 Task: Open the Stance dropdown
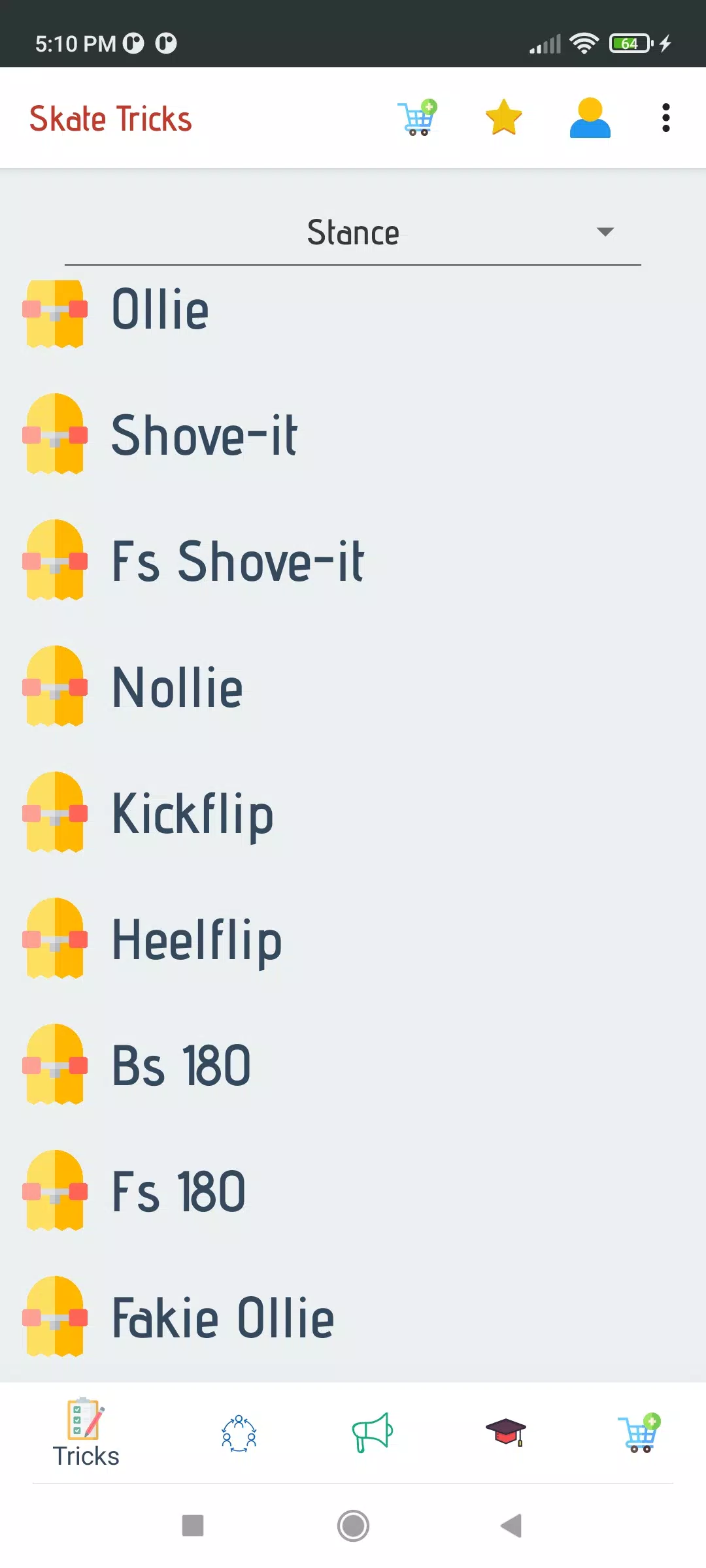pos(353,232)
